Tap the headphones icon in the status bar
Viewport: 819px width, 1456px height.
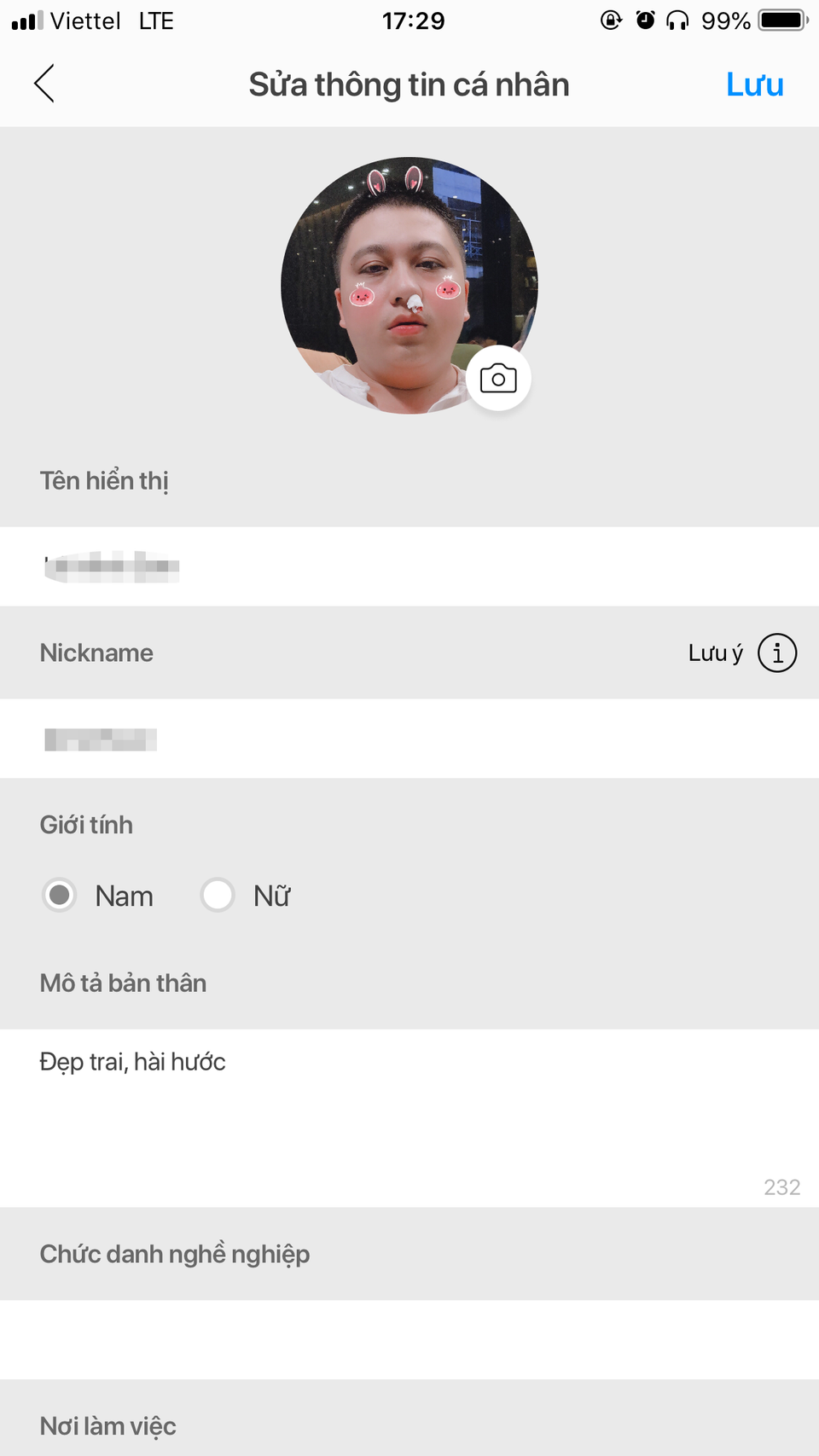[x=678, y=20]
